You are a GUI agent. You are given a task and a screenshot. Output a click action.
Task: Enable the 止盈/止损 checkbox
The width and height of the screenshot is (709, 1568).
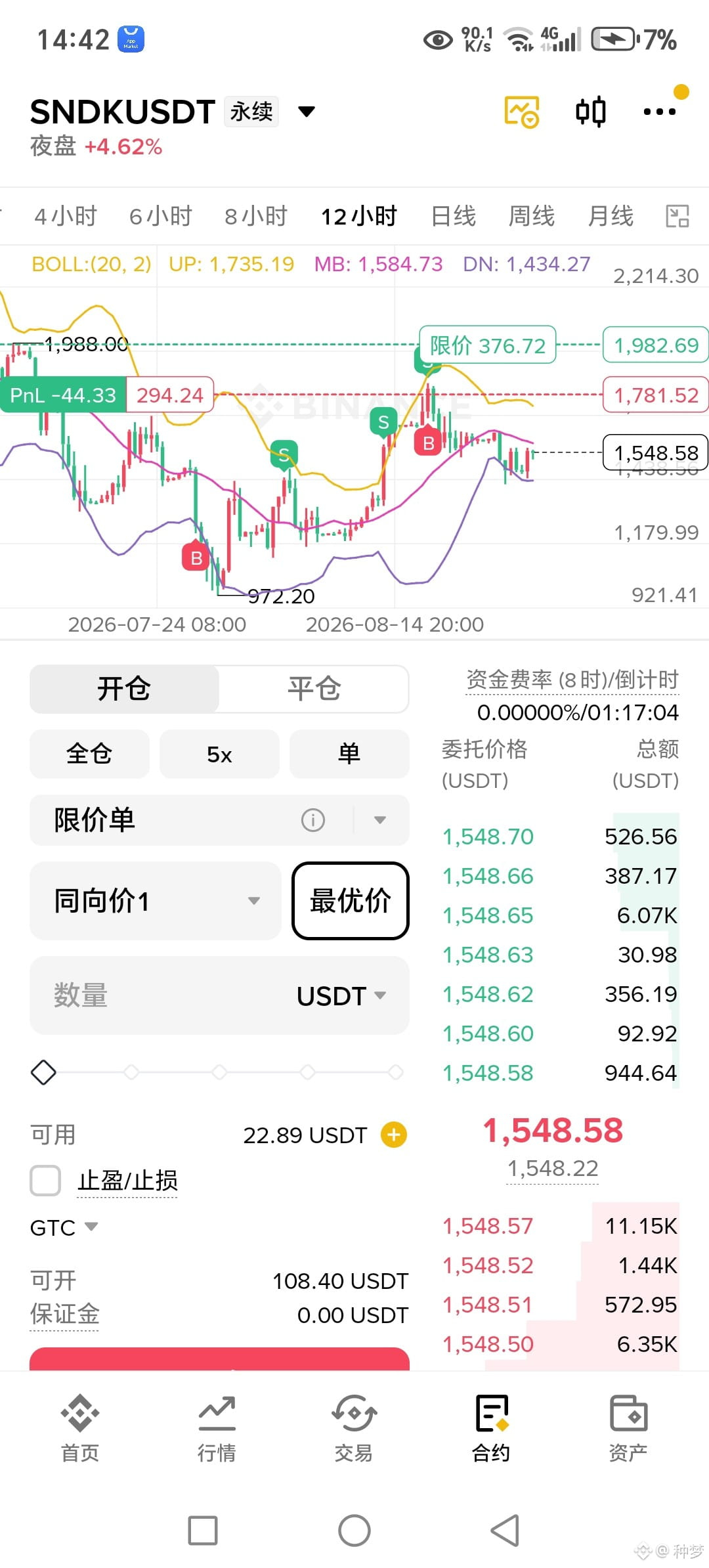tap(45, 1181)
